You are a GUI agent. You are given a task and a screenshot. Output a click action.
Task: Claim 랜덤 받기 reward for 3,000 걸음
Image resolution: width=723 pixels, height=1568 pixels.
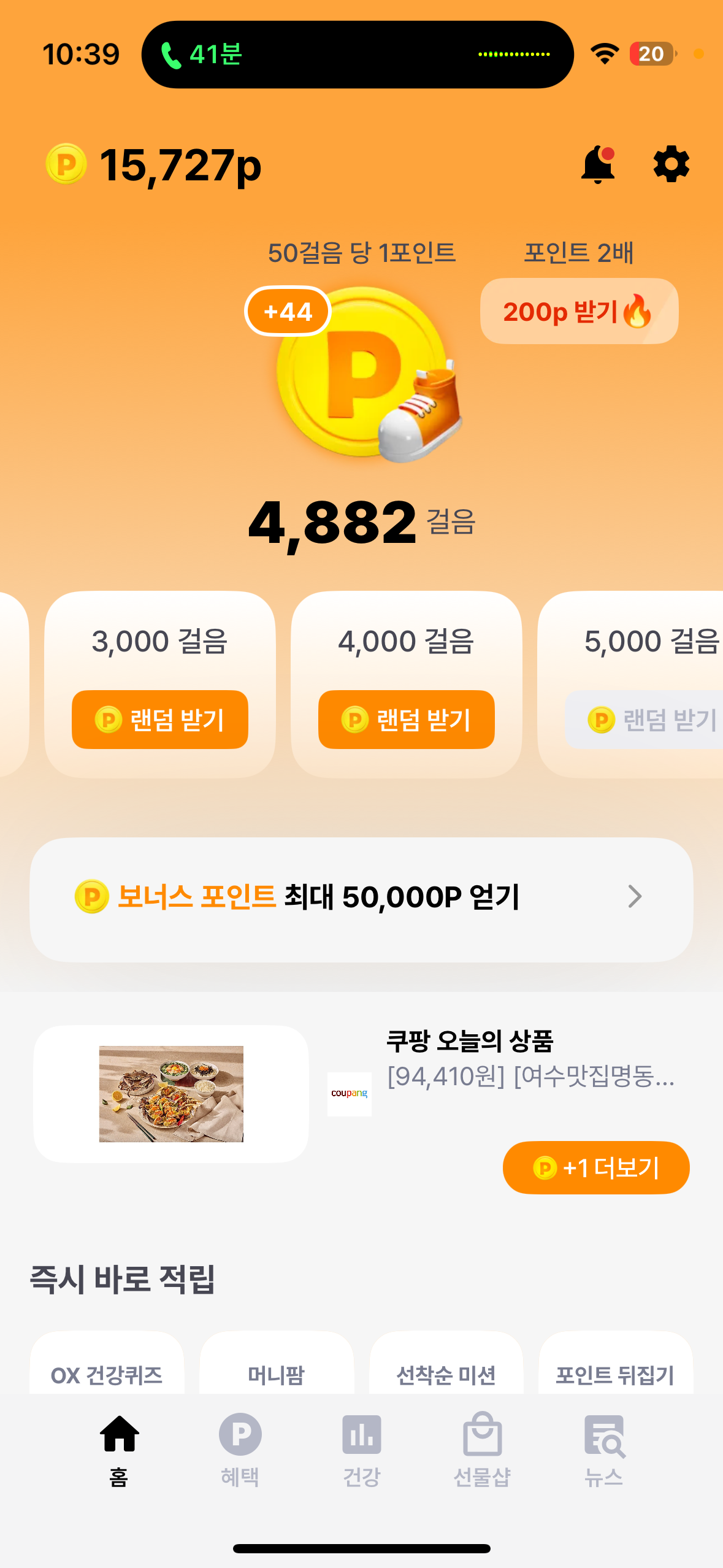pos(160,720)
